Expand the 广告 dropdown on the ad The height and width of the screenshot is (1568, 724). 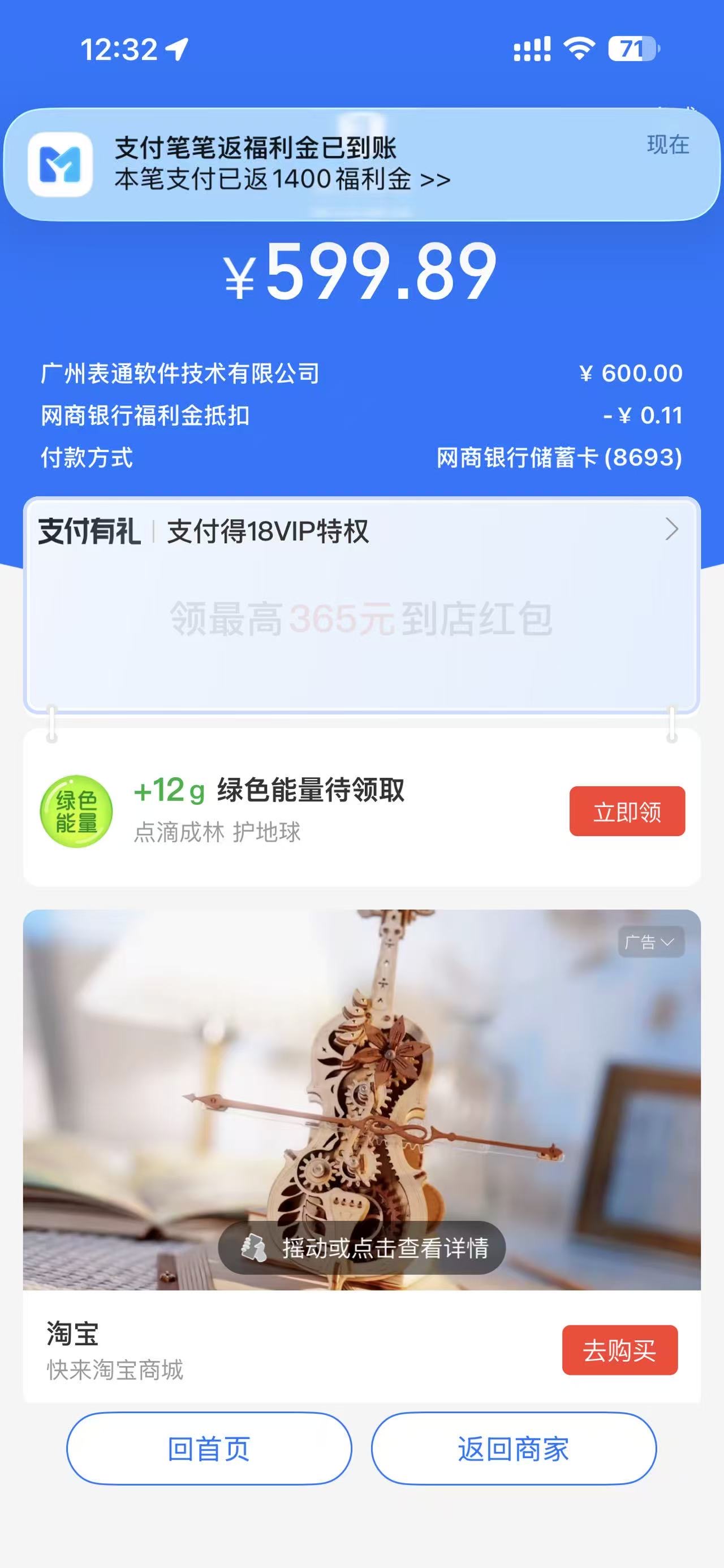tap(650, 942)
